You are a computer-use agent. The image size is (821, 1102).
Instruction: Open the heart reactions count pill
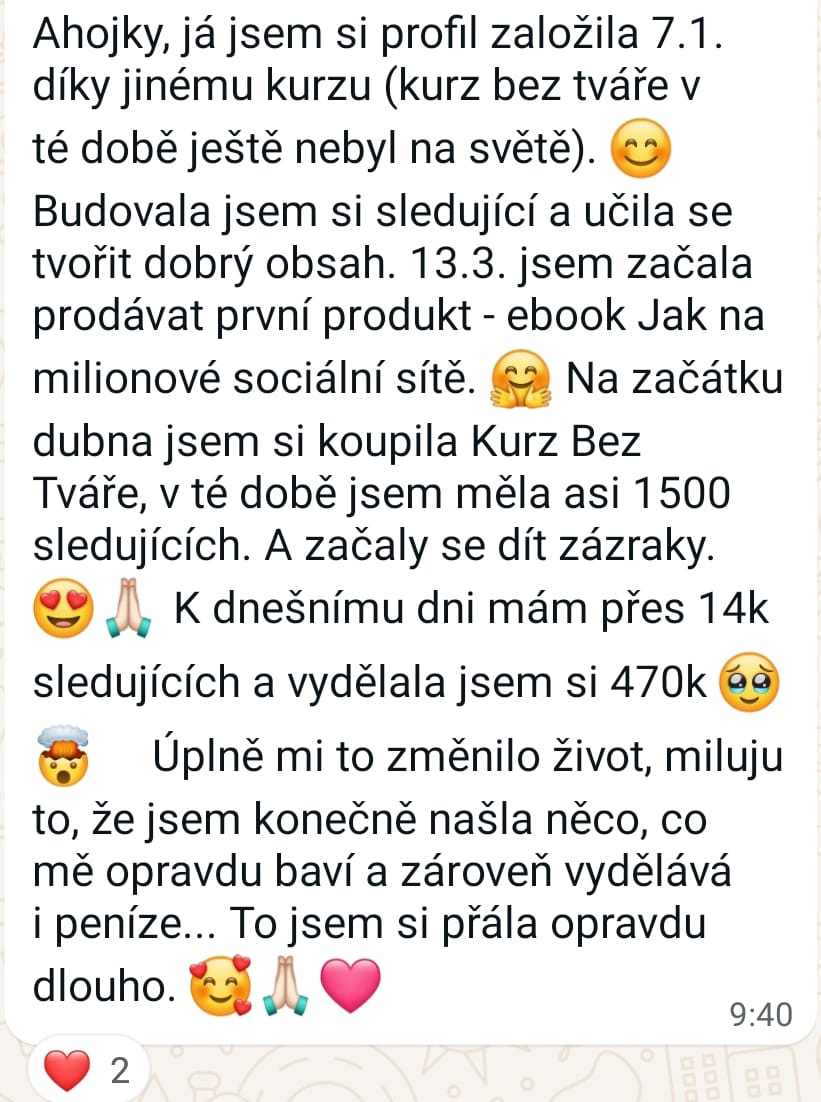tap(90, 1071)
